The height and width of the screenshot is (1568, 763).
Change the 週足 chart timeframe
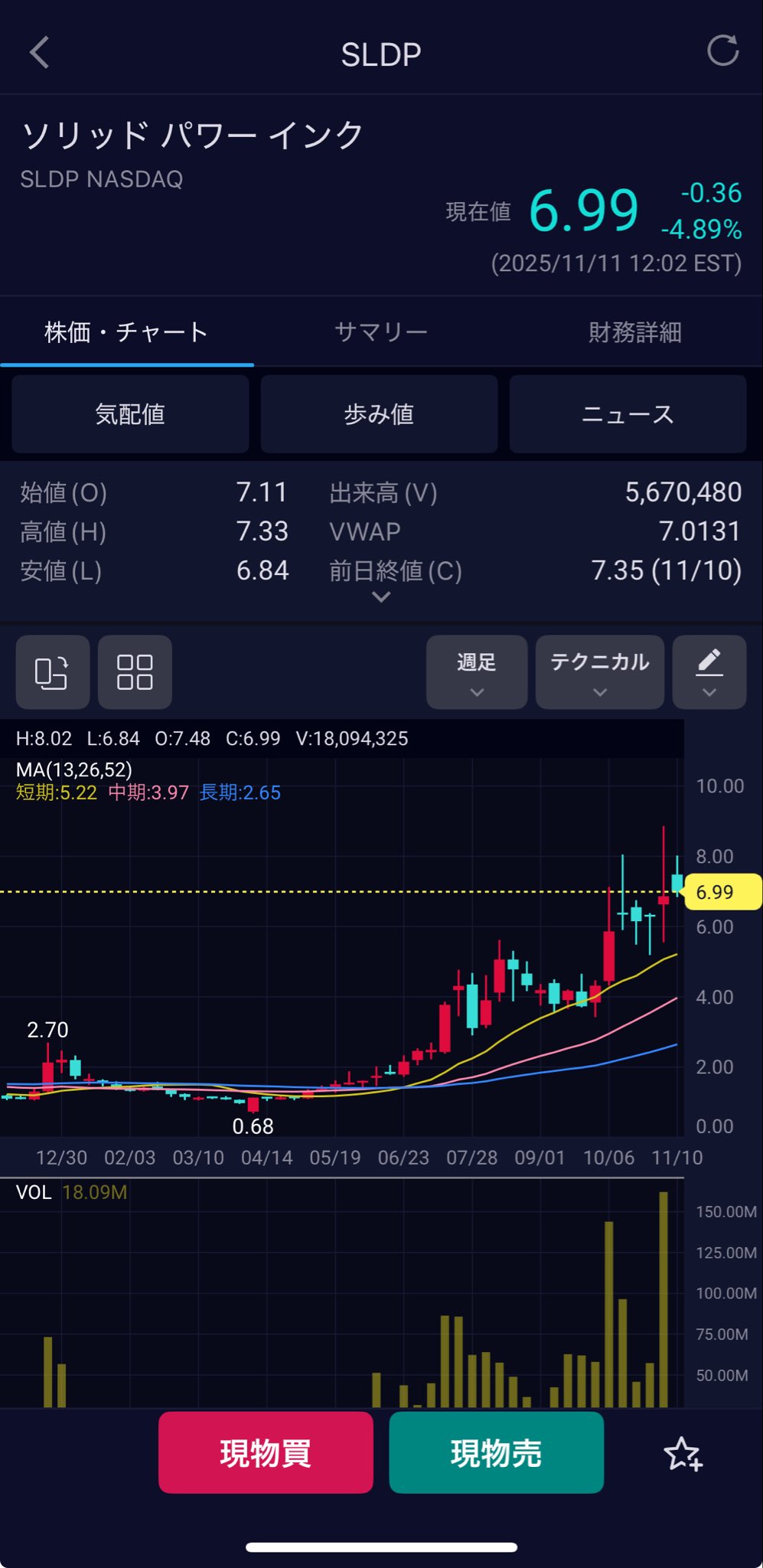pos(476,671)
